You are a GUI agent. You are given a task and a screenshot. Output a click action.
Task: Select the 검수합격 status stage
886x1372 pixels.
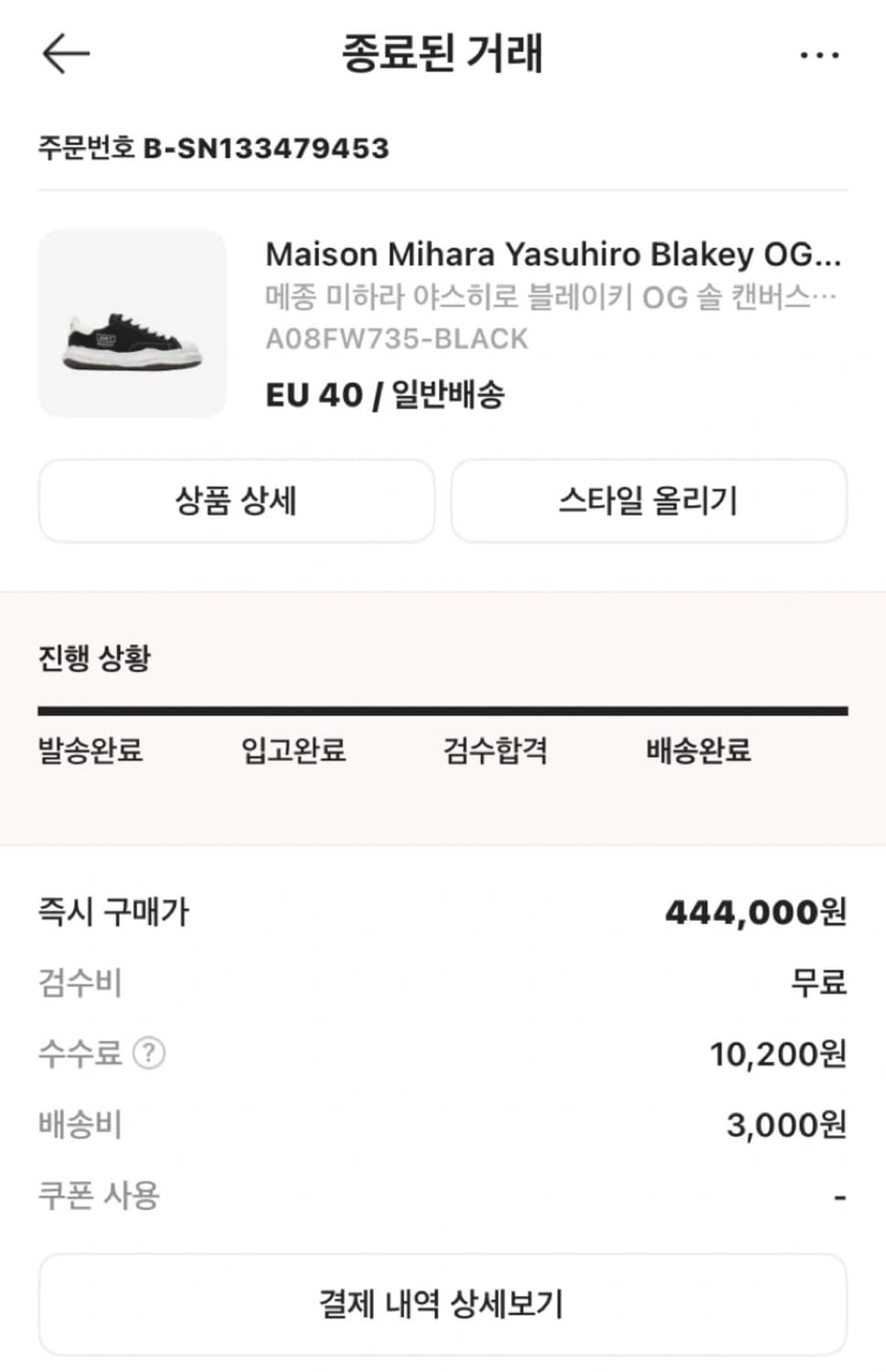click(x=495, y=752)
